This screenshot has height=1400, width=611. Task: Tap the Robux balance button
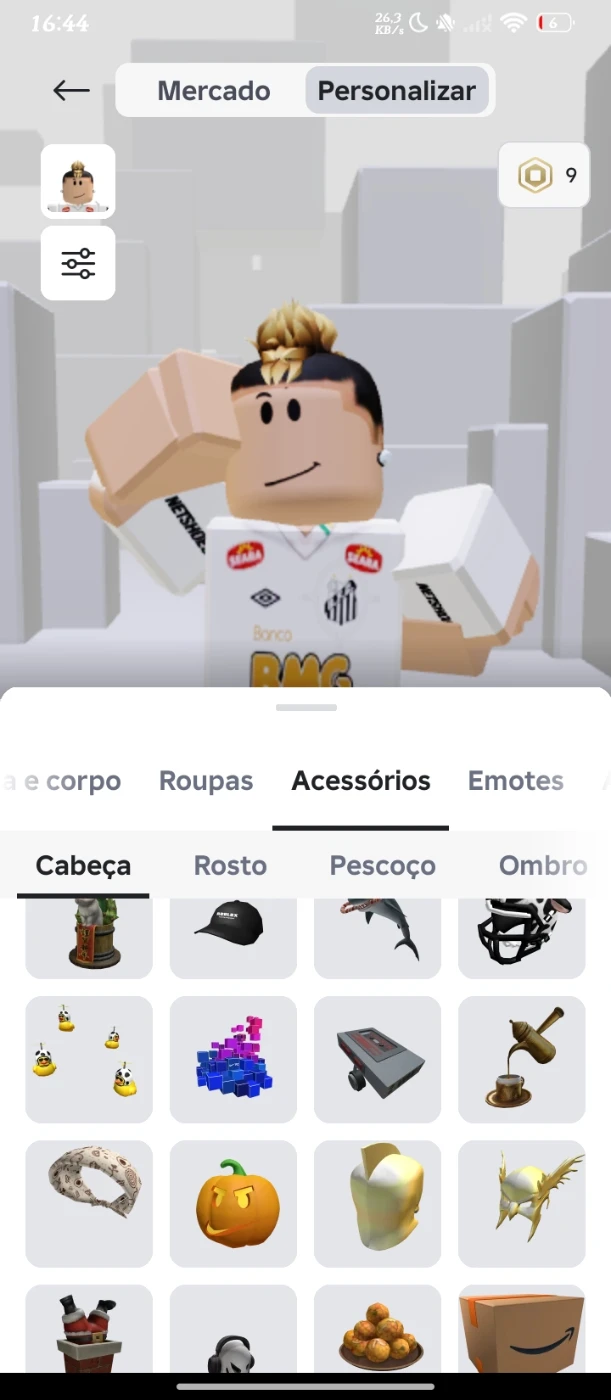(x=544, y=176)
